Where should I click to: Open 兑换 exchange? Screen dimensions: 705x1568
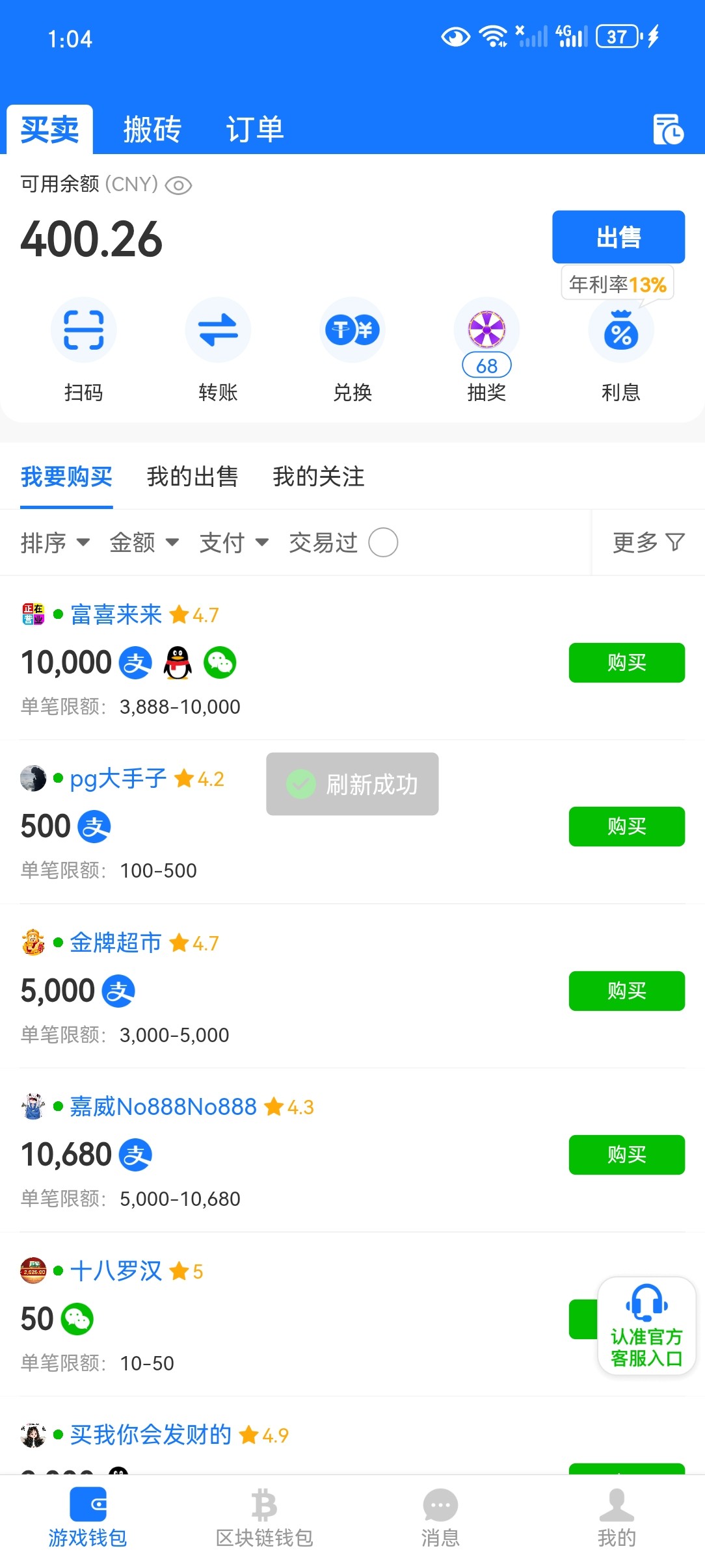point(352,331)
